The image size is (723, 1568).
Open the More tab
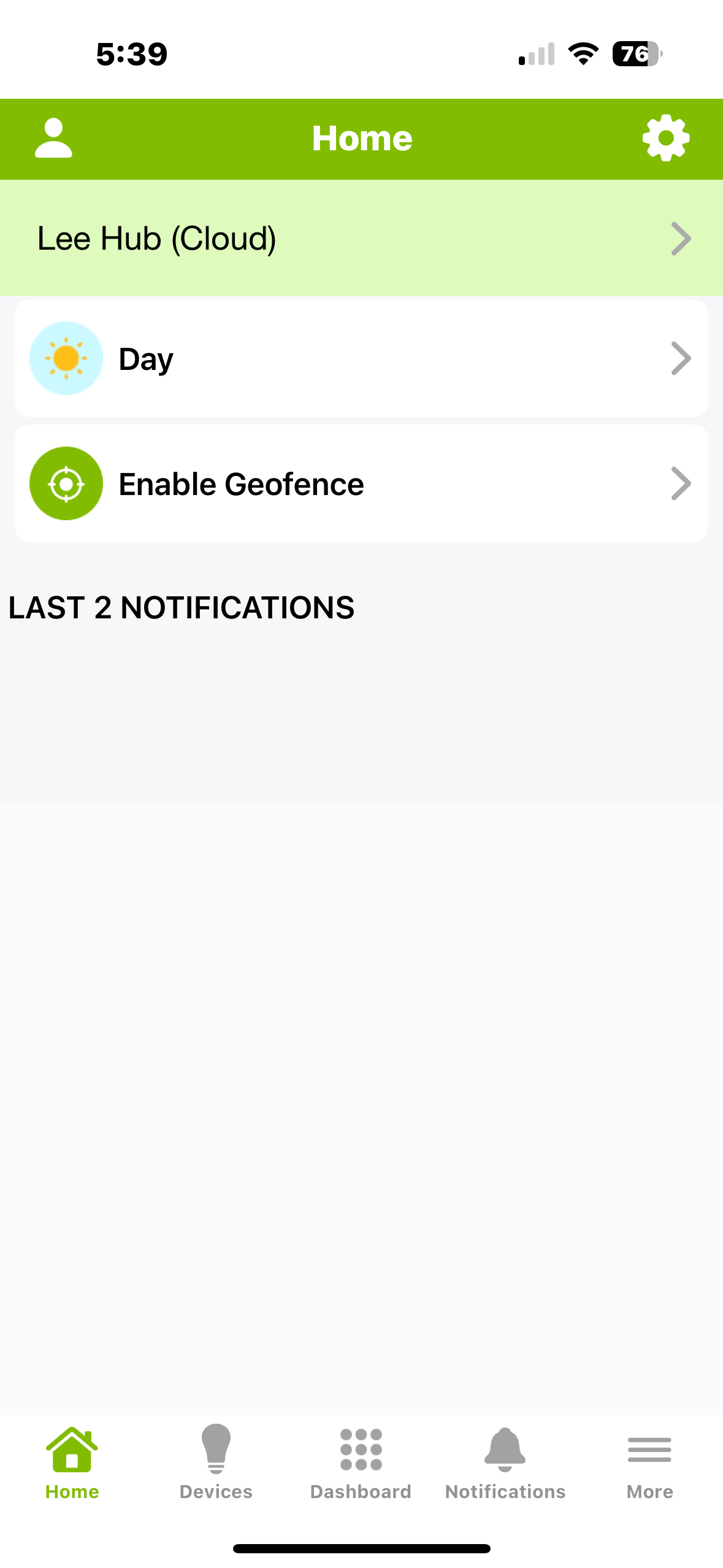click(x=650, y=1462)
